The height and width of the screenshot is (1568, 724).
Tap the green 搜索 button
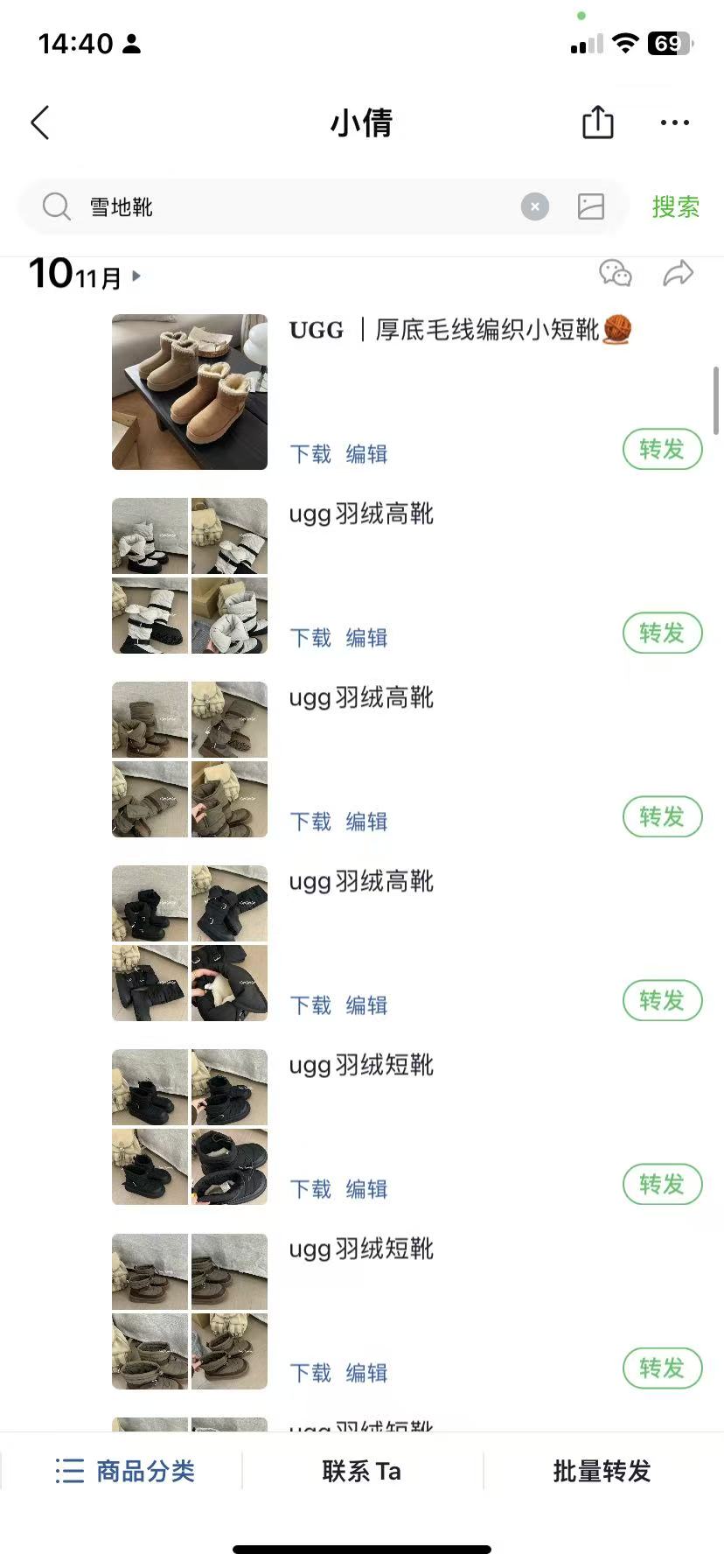(x=676, y=207)
